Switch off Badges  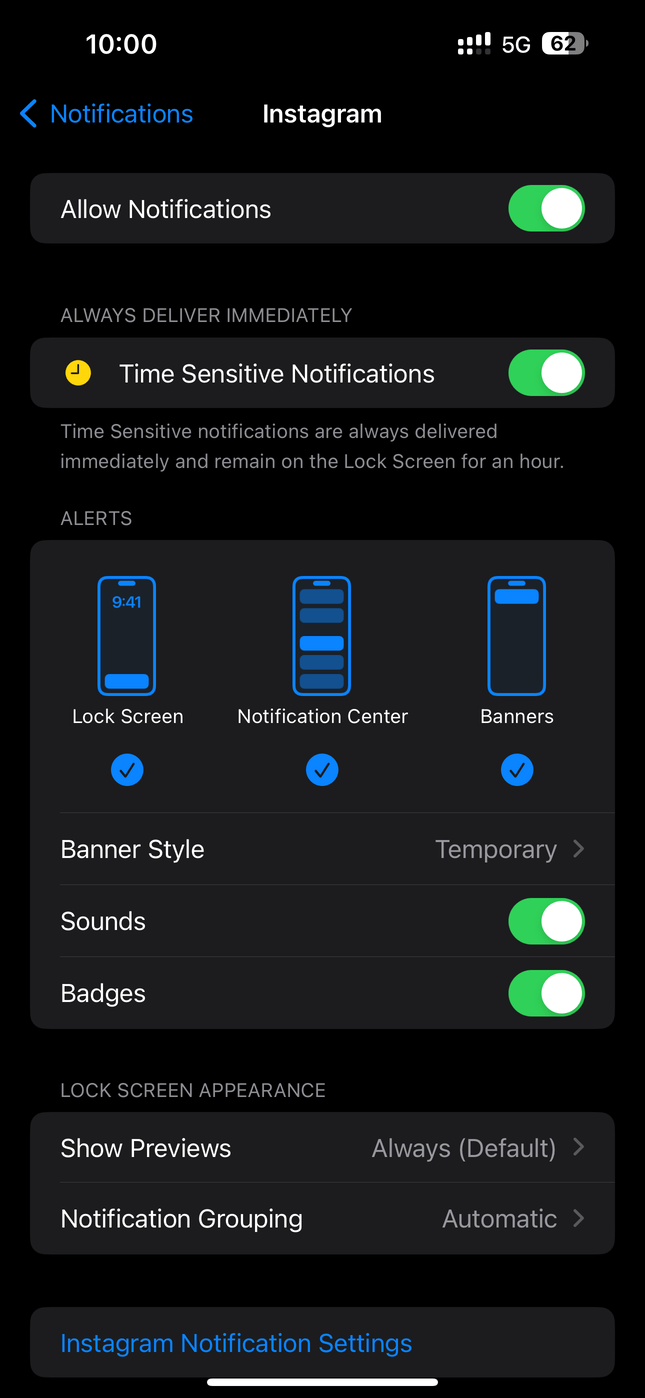[546, 993]
